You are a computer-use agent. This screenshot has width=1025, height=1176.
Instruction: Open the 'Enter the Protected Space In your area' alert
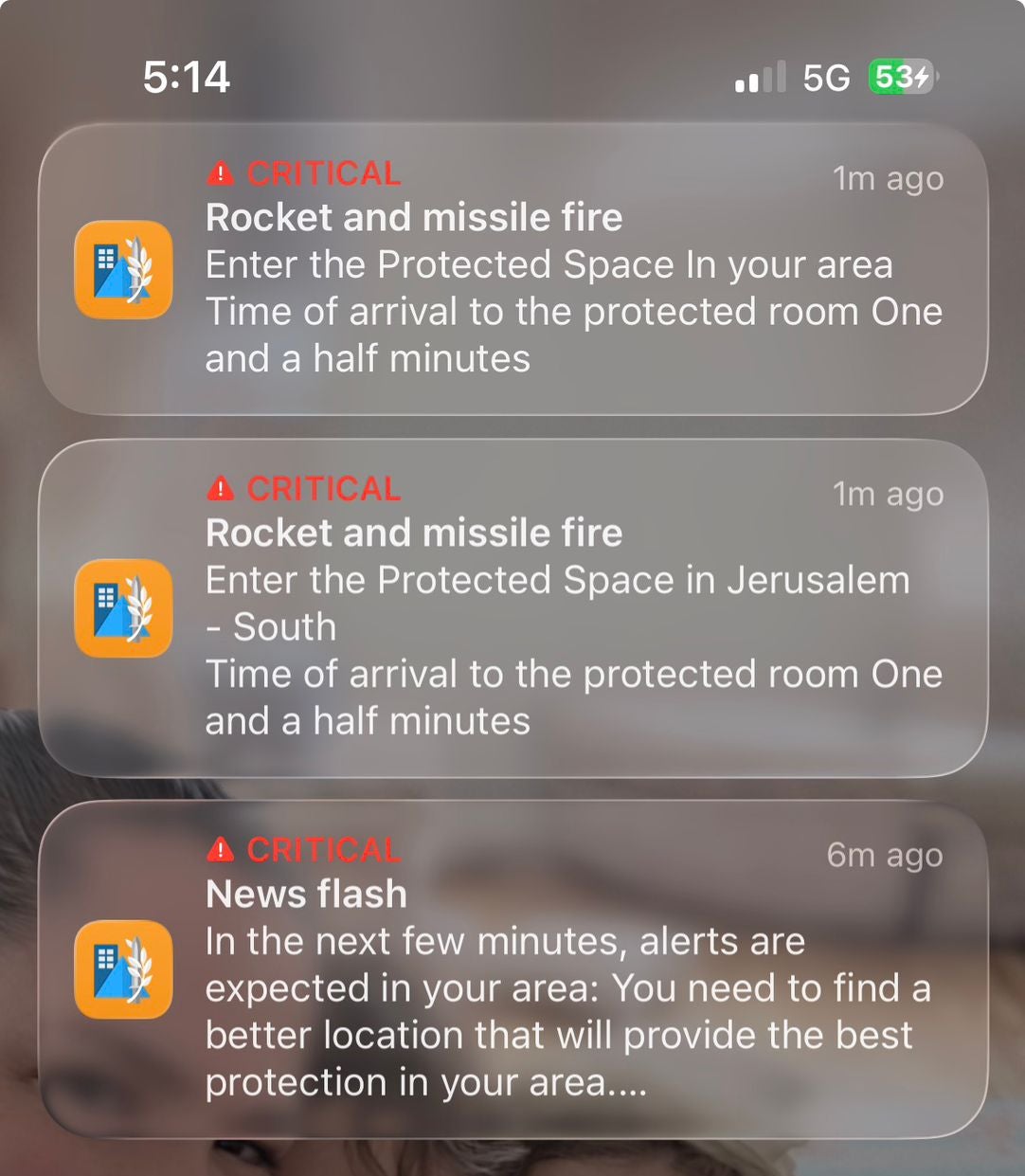tap(512, 270)
